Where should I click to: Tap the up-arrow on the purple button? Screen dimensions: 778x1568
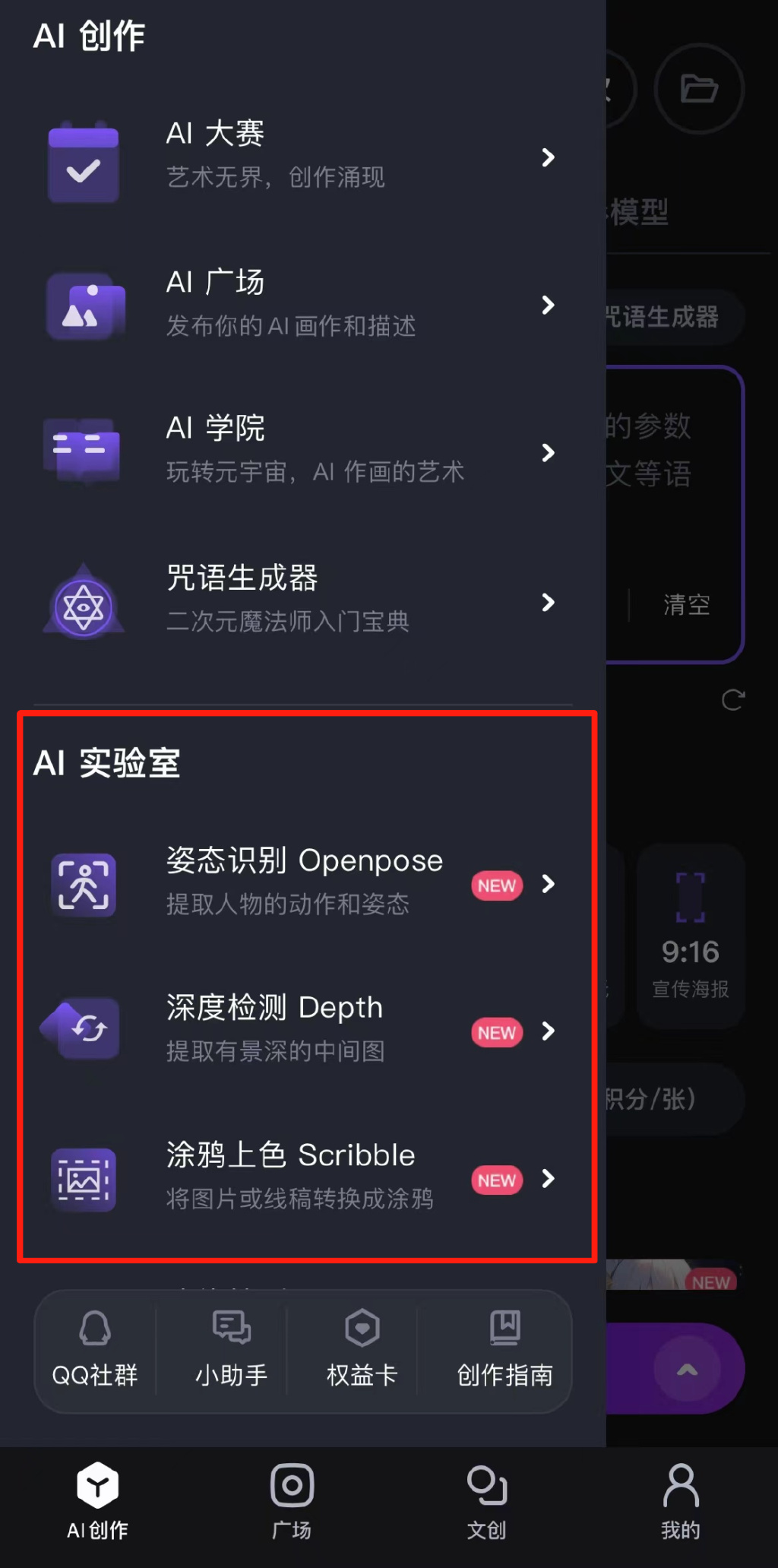coord(687,1369)
